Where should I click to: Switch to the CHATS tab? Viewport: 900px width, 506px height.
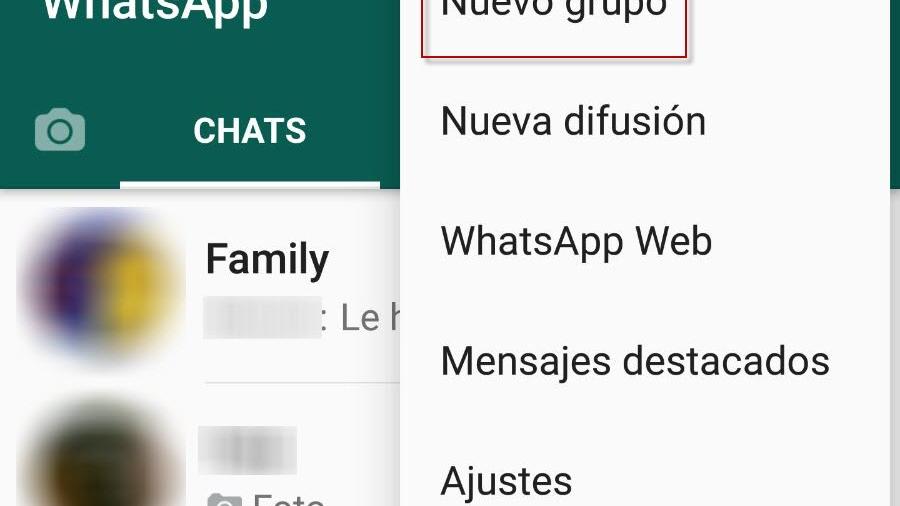click(x=249, y=131)
